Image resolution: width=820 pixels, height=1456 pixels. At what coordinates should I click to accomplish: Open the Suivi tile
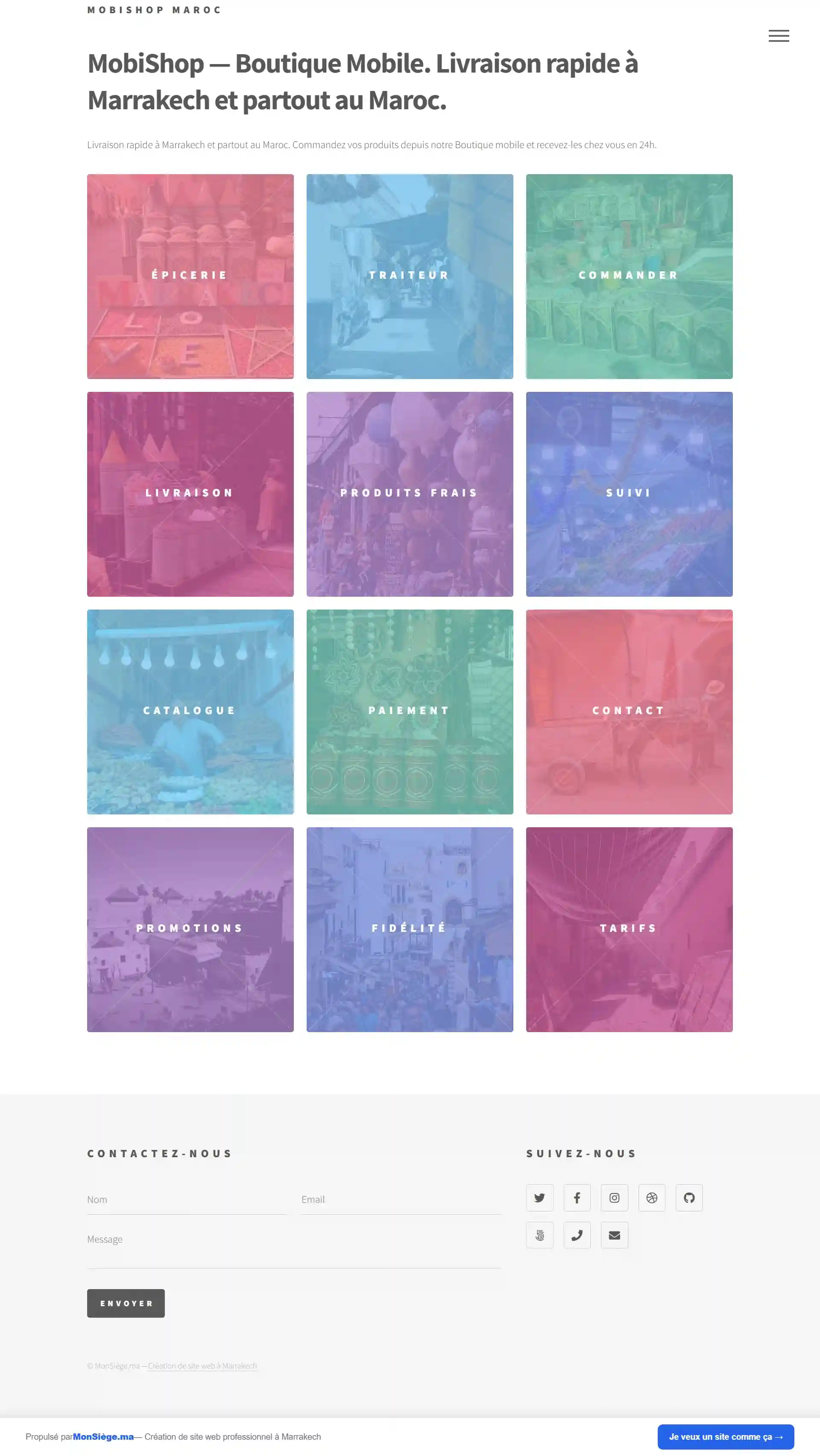pos(629,494)
